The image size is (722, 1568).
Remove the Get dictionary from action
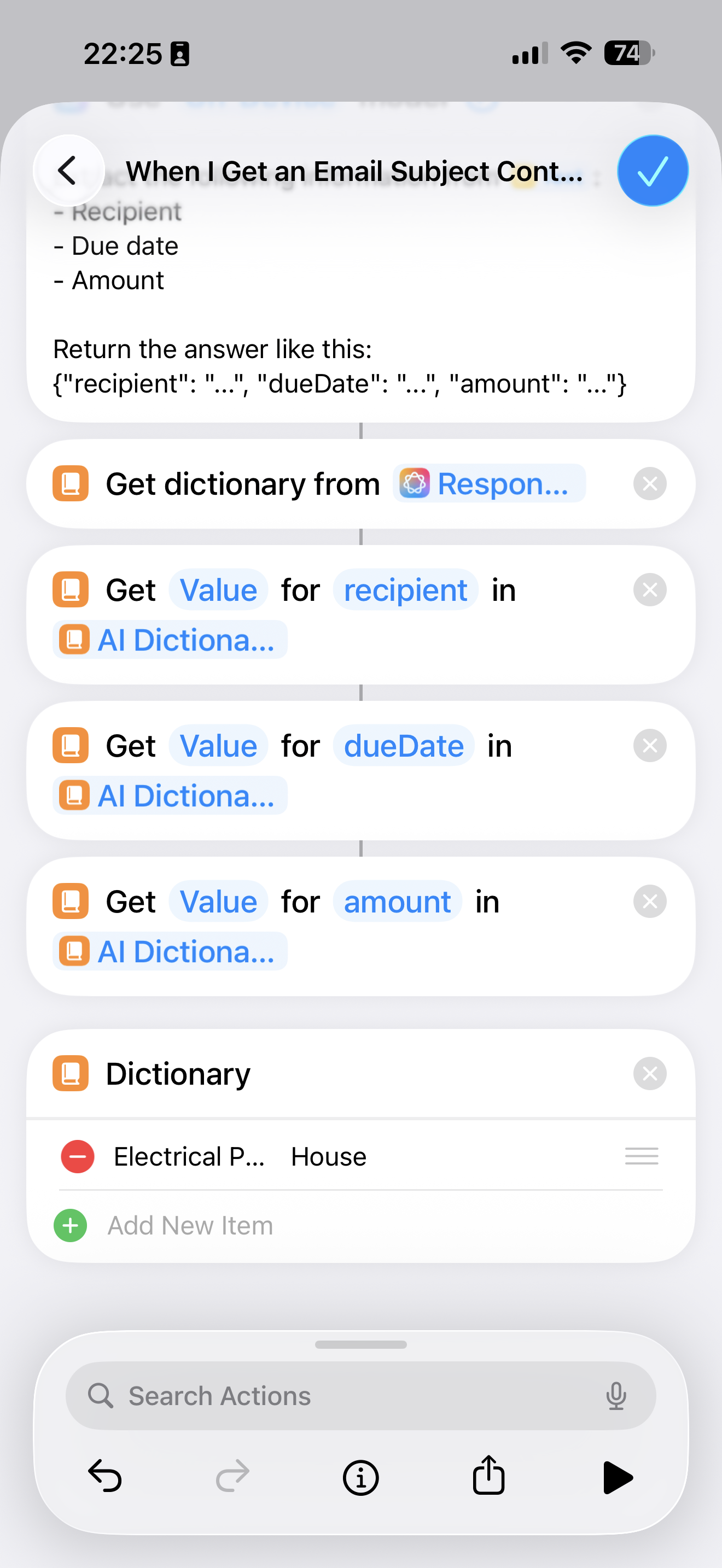pos(650,484)
